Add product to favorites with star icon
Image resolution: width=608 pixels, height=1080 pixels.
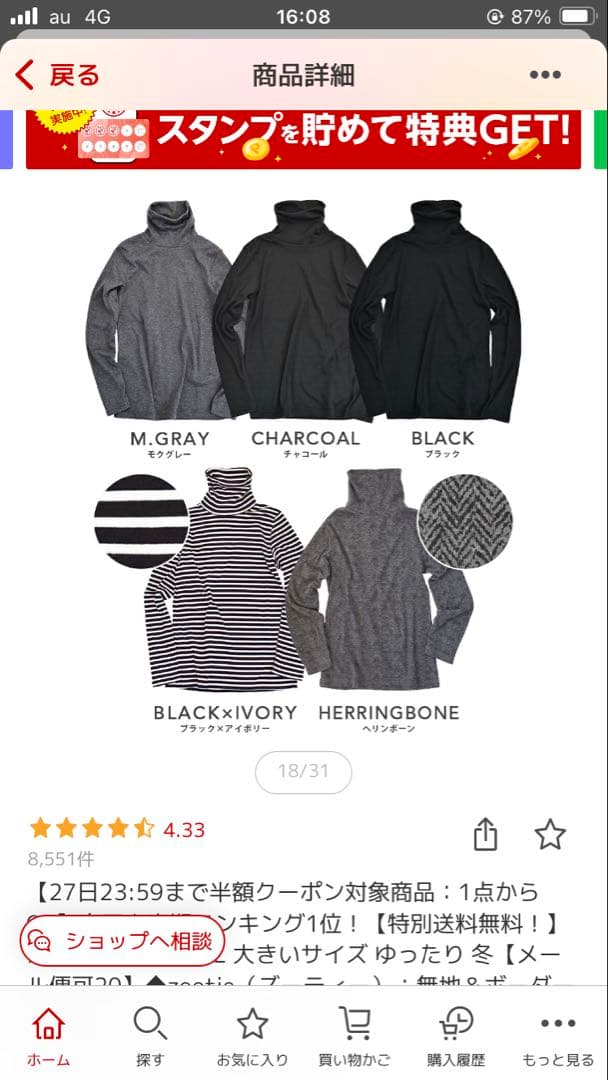pyautogui.click(x=550, y=834)
